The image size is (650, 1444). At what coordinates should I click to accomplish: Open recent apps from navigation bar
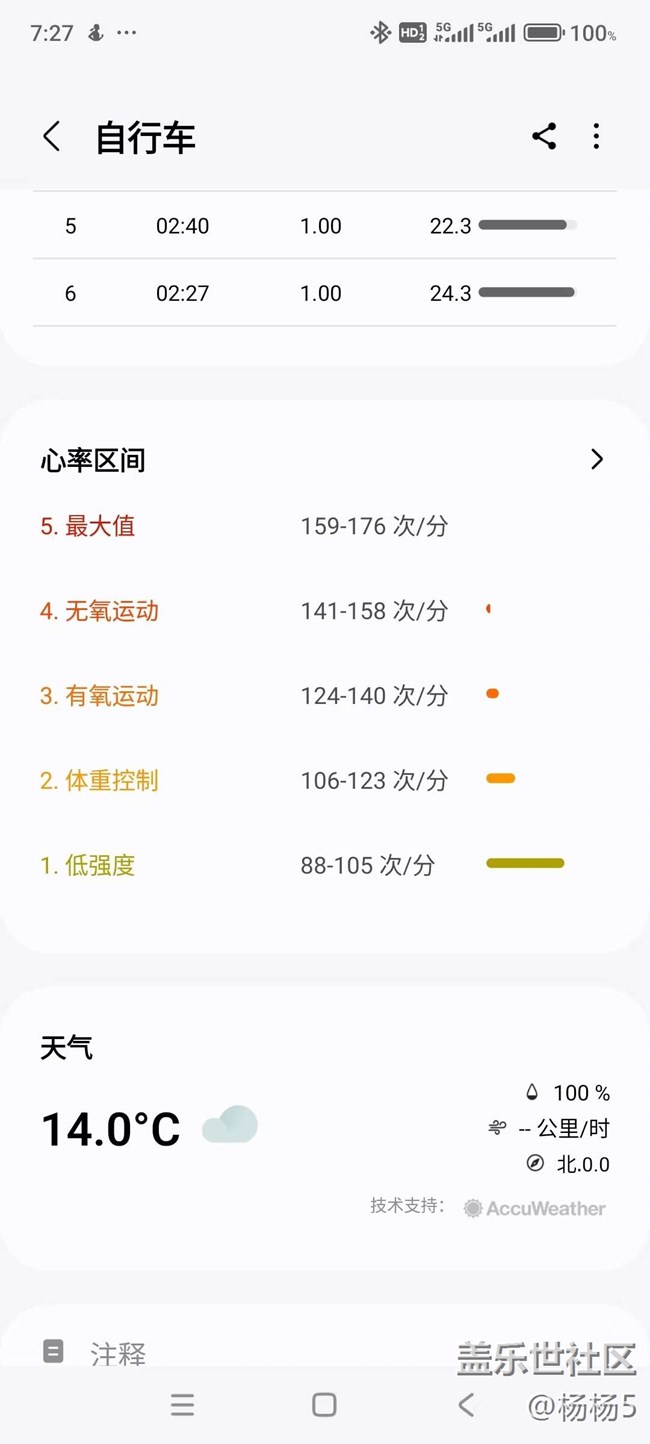point(182,1405)
